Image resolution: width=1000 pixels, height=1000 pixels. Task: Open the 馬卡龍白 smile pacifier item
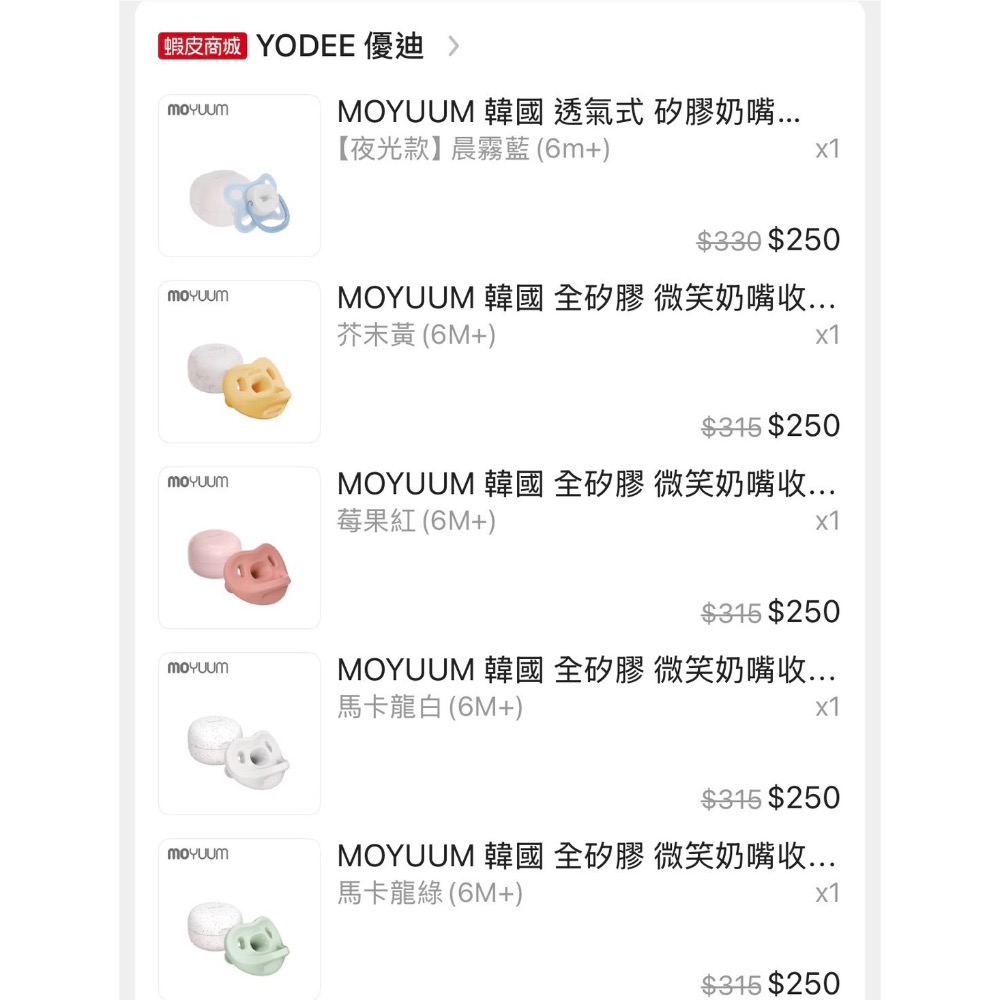pos(499,733)
